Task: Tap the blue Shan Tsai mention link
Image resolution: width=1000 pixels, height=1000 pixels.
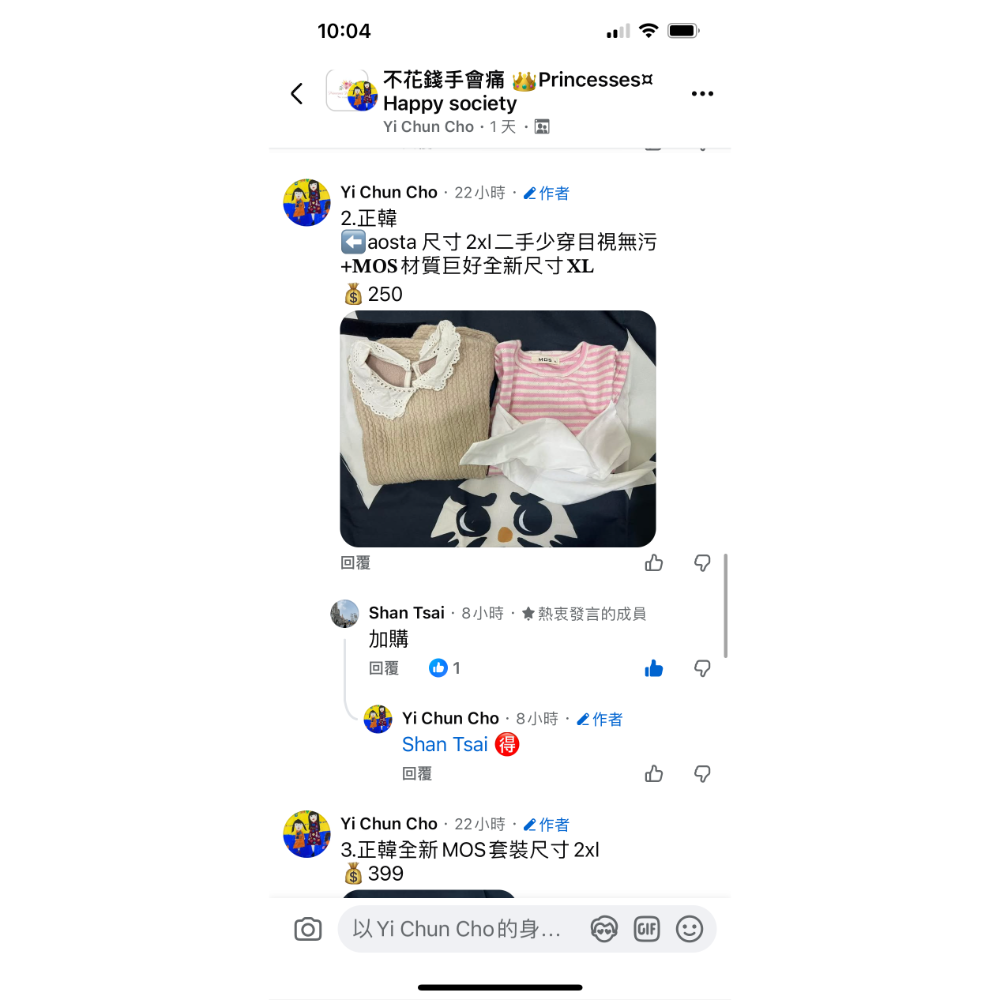Action: (445, 744)
